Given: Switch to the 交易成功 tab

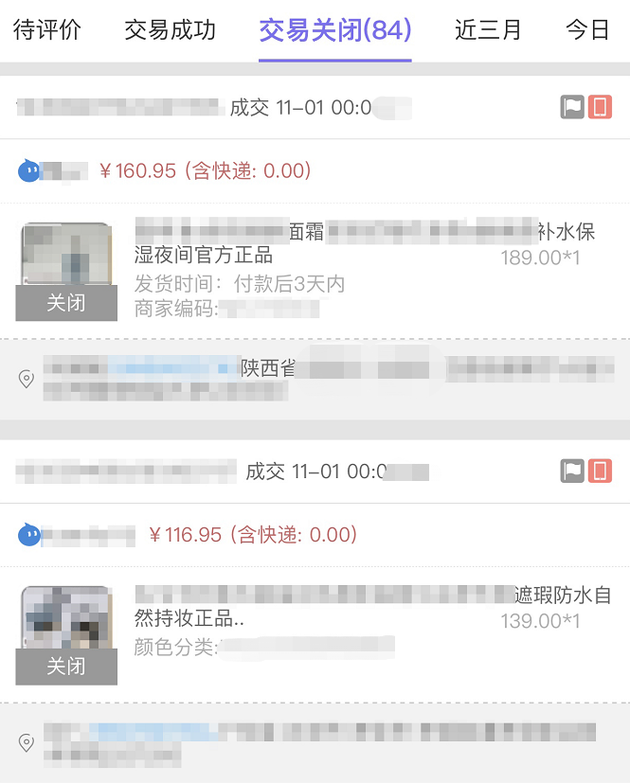Looking at the screenshot, I should (x=169, y=30).
